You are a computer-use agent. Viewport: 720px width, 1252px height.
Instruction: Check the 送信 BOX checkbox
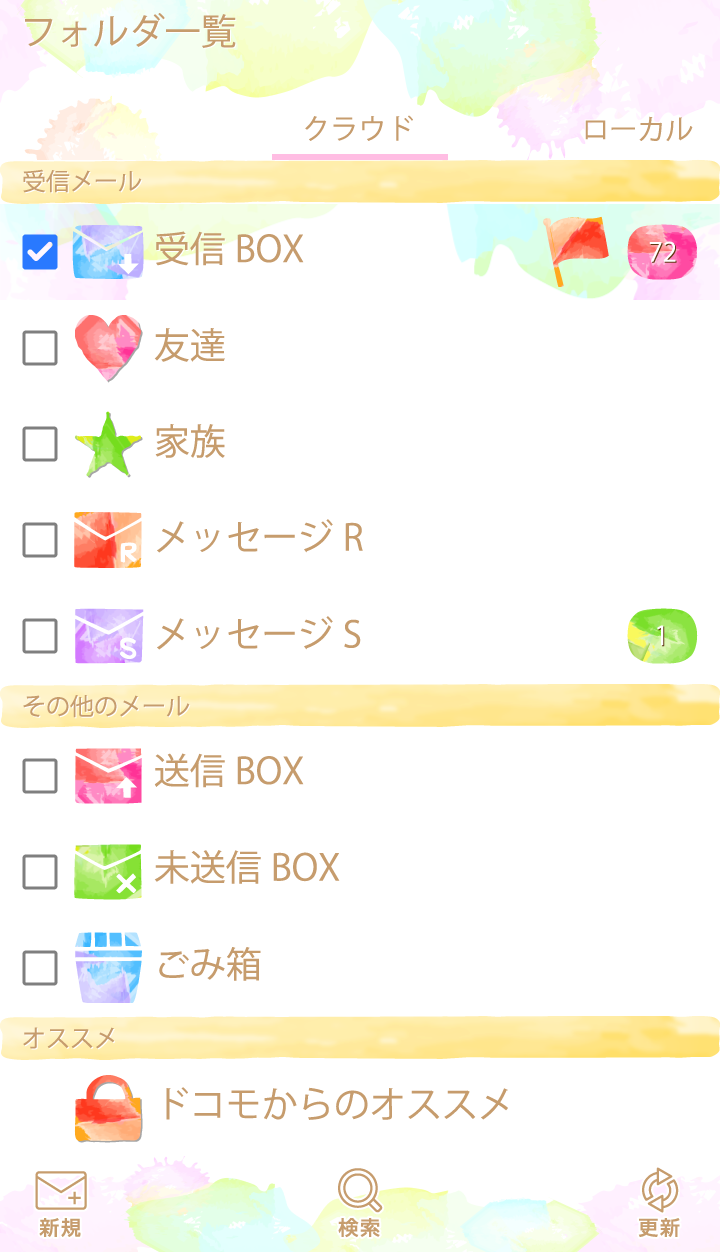pyautogui.click(x=40, y=775)
